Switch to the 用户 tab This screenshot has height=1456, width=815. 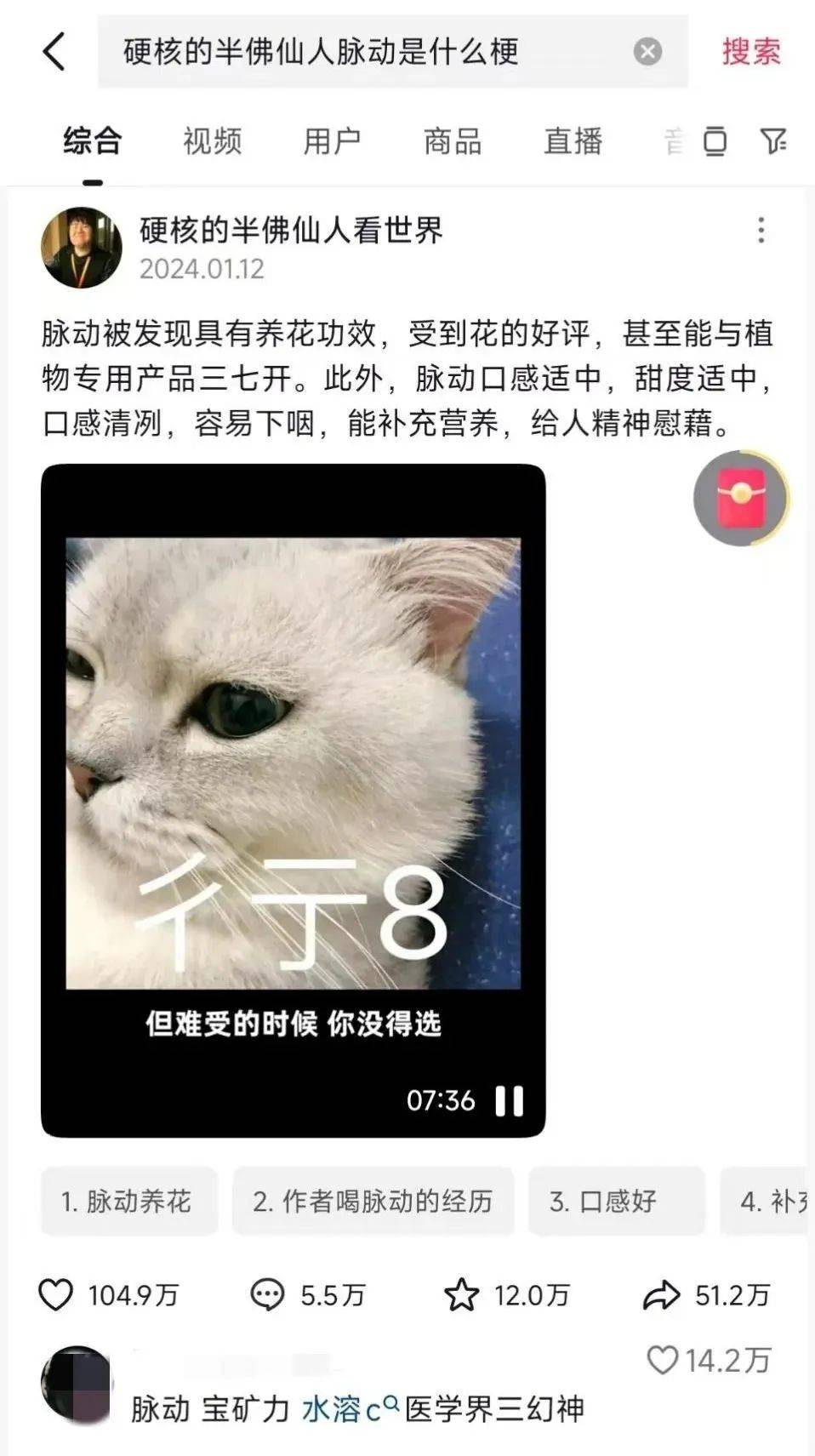point(332,141)
